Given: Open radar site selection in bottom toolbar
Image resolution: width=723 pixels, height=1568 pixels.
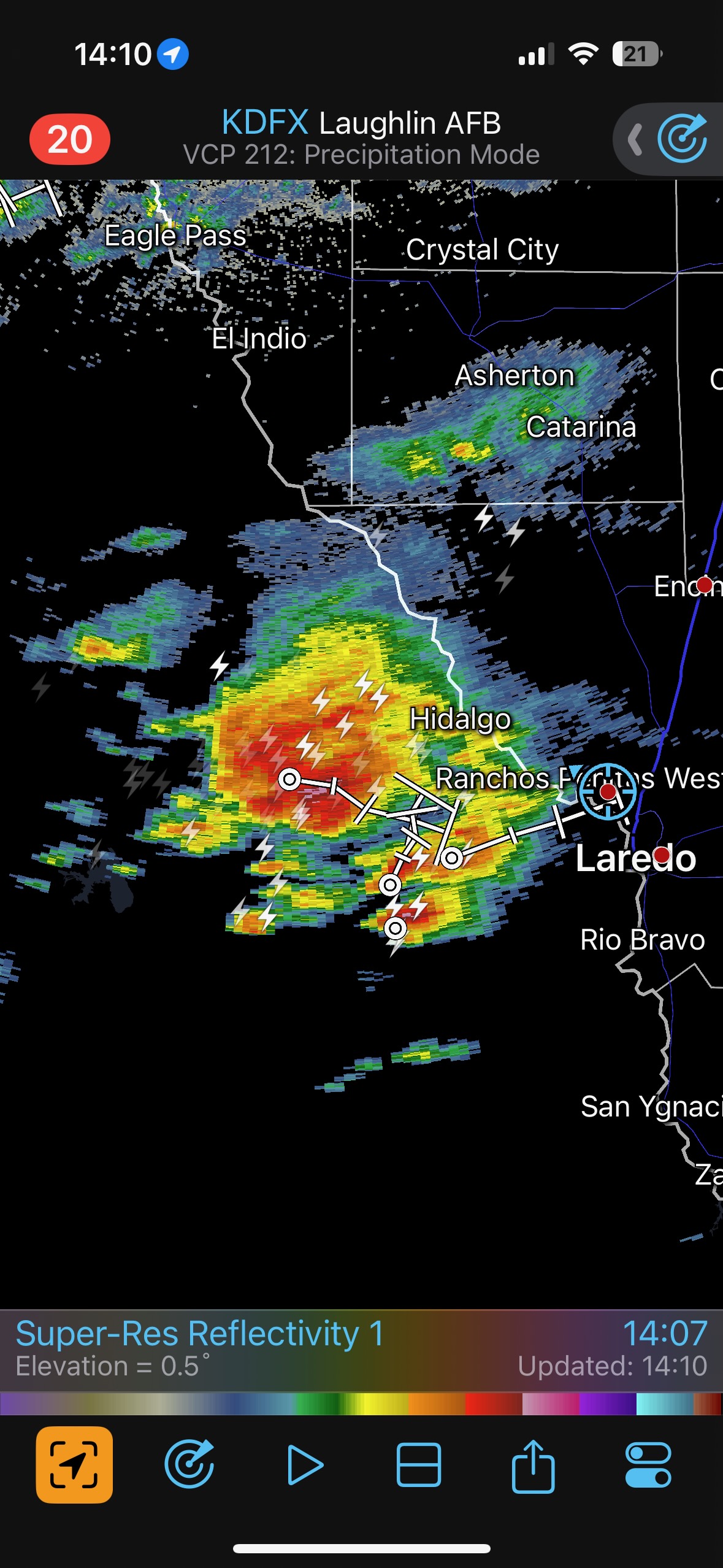Looking at the screenshot, I should [189, 1464].
